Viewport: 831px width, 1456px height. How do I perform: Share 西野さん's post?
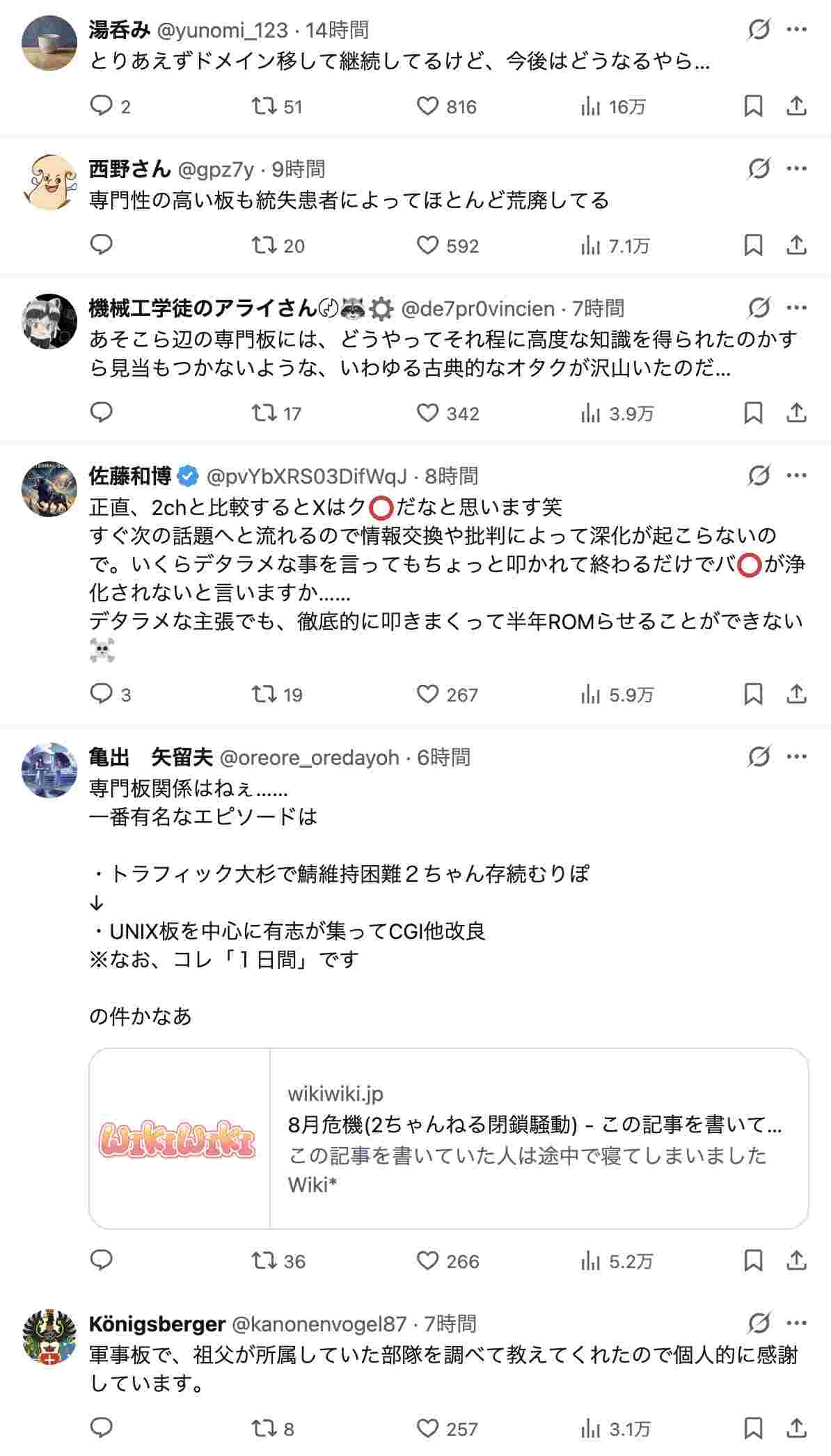[x=796, y=246]
